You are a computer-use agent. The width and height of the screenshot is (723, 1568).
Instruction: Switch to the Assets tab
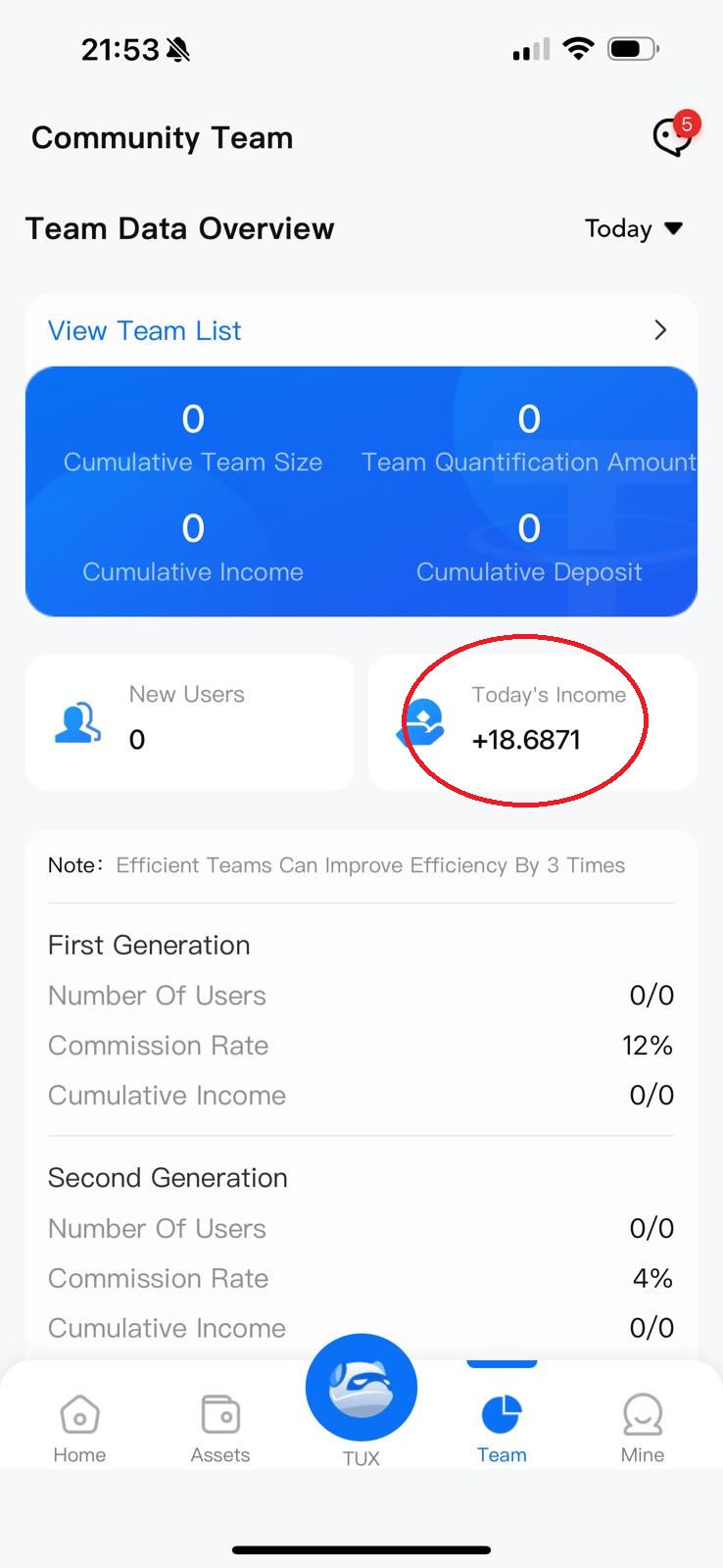pyautogui.click(x=220, y=1428)
